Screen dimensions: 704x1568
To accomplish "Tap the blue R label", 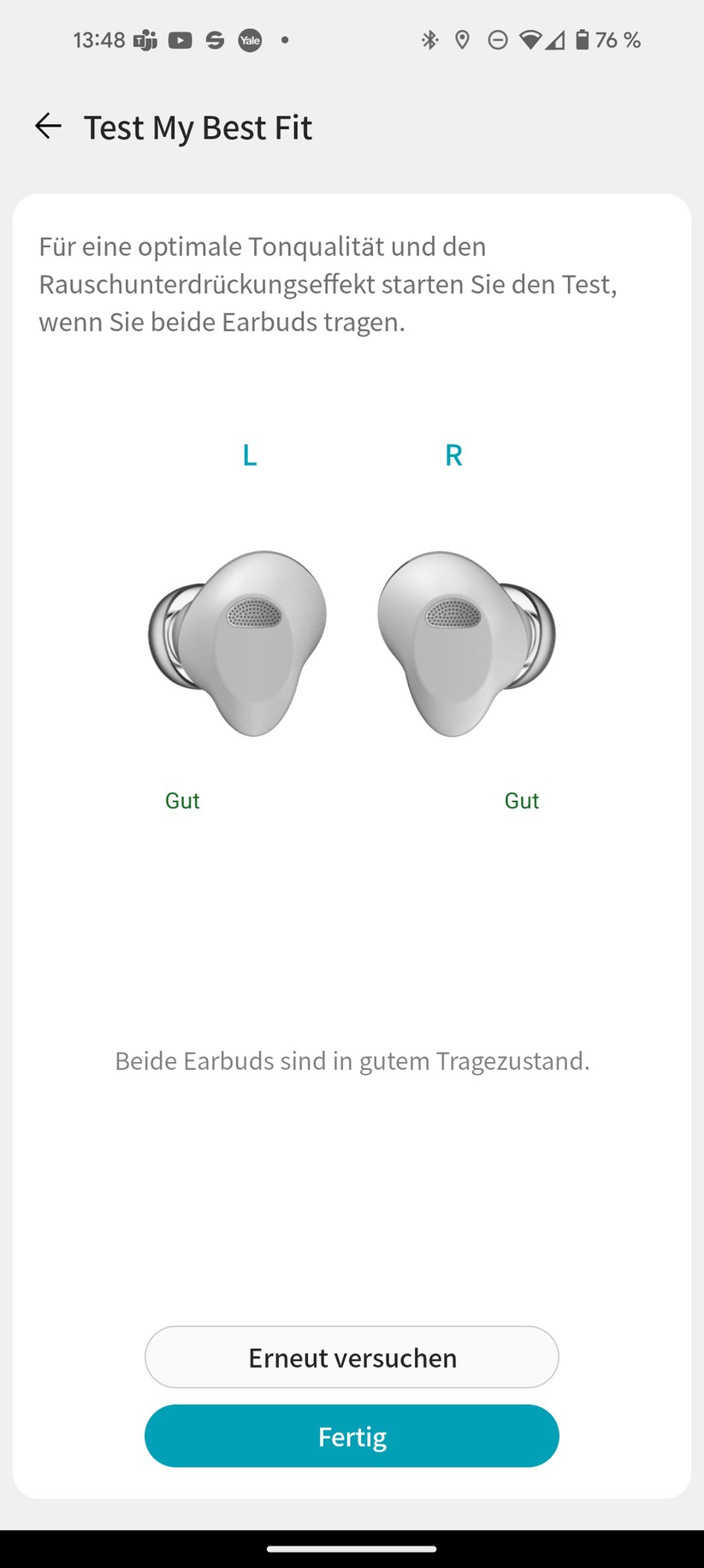I will [x=454, y=454].
